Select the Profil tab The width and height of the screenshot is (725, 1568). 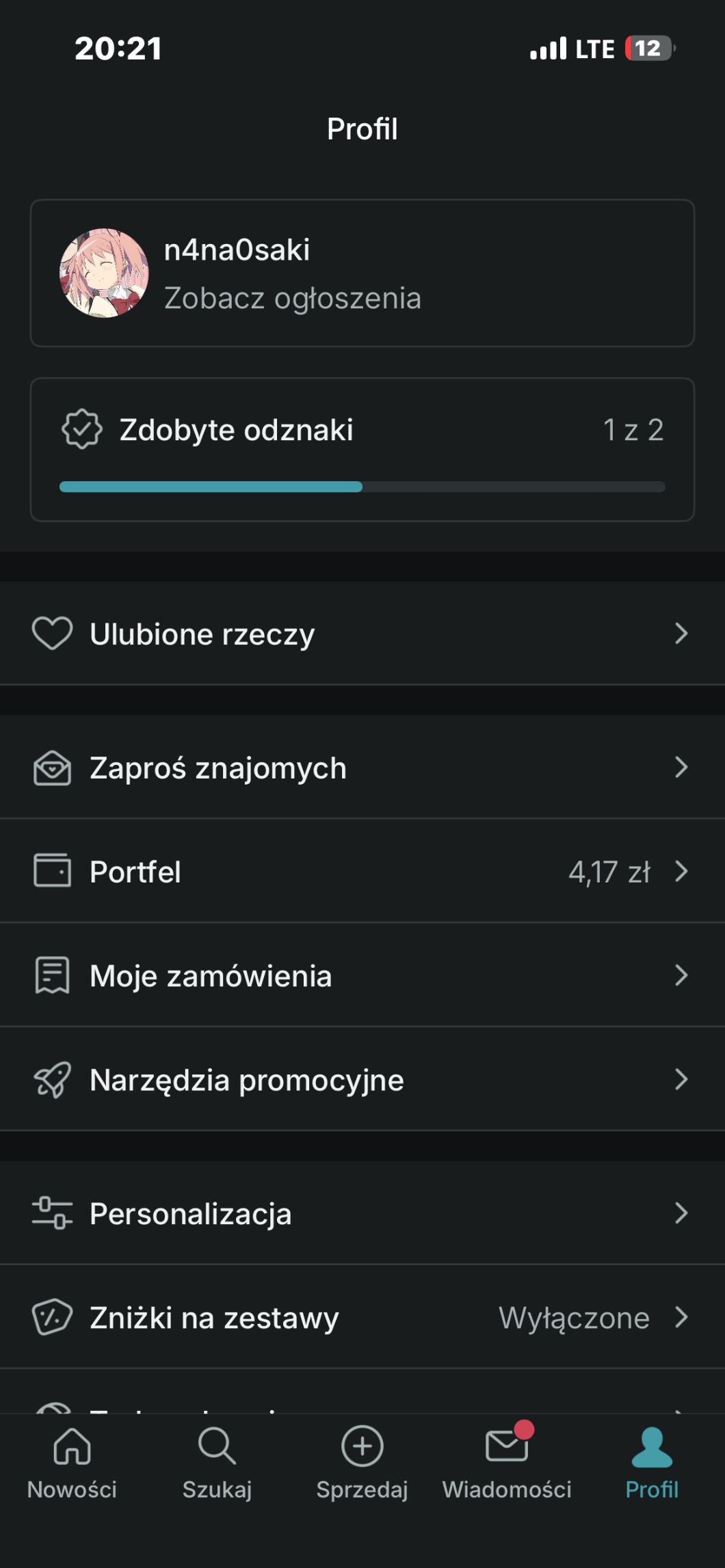(x=652, y=1463)
